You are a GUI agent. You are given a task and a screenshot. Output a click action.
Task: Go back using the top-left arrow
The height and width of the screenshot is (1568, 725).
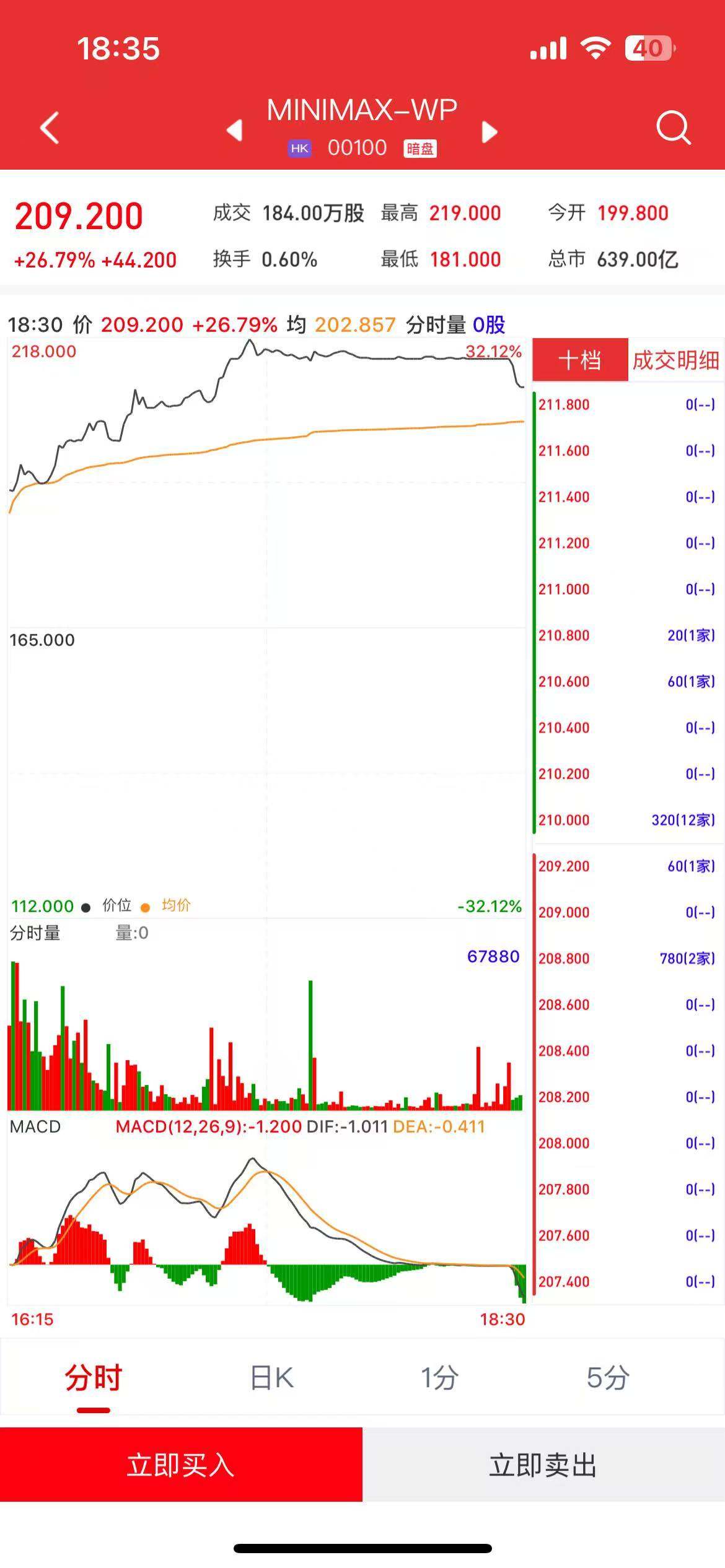pos(50,128)
